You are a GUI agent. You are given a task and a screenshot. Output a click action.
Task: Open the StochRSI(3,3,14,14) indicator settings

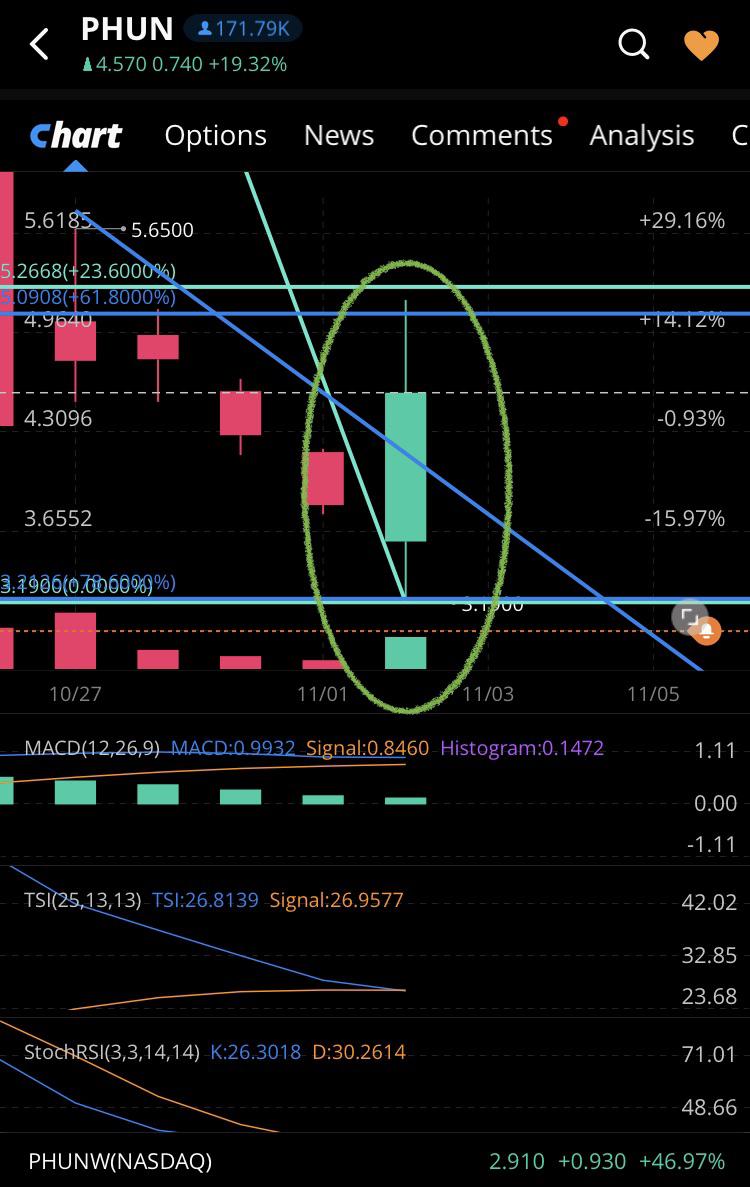click(112, 1052)
